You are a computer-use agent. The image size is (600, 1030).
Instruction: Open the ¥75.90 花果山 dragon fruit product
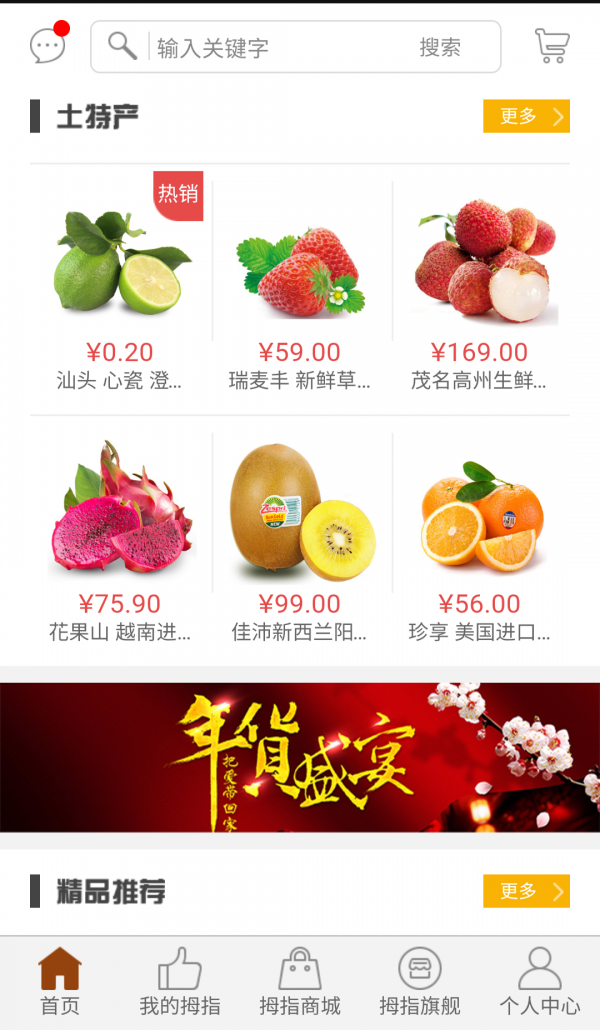point(120,540)
